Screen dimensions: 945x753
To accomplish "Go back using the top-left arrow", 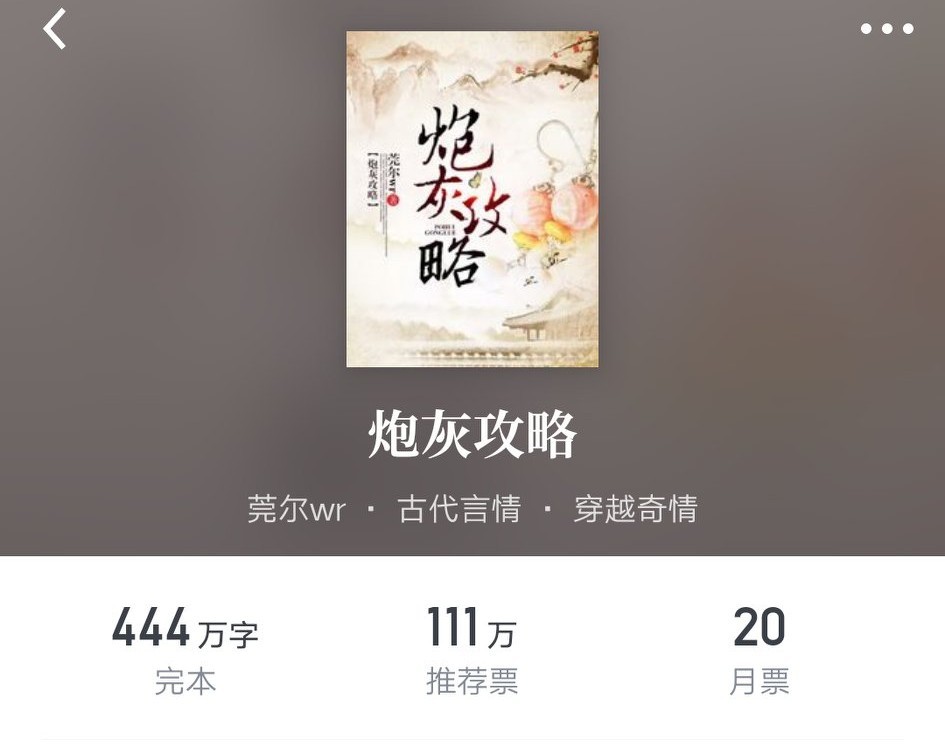I will click(x=55, y=29).
